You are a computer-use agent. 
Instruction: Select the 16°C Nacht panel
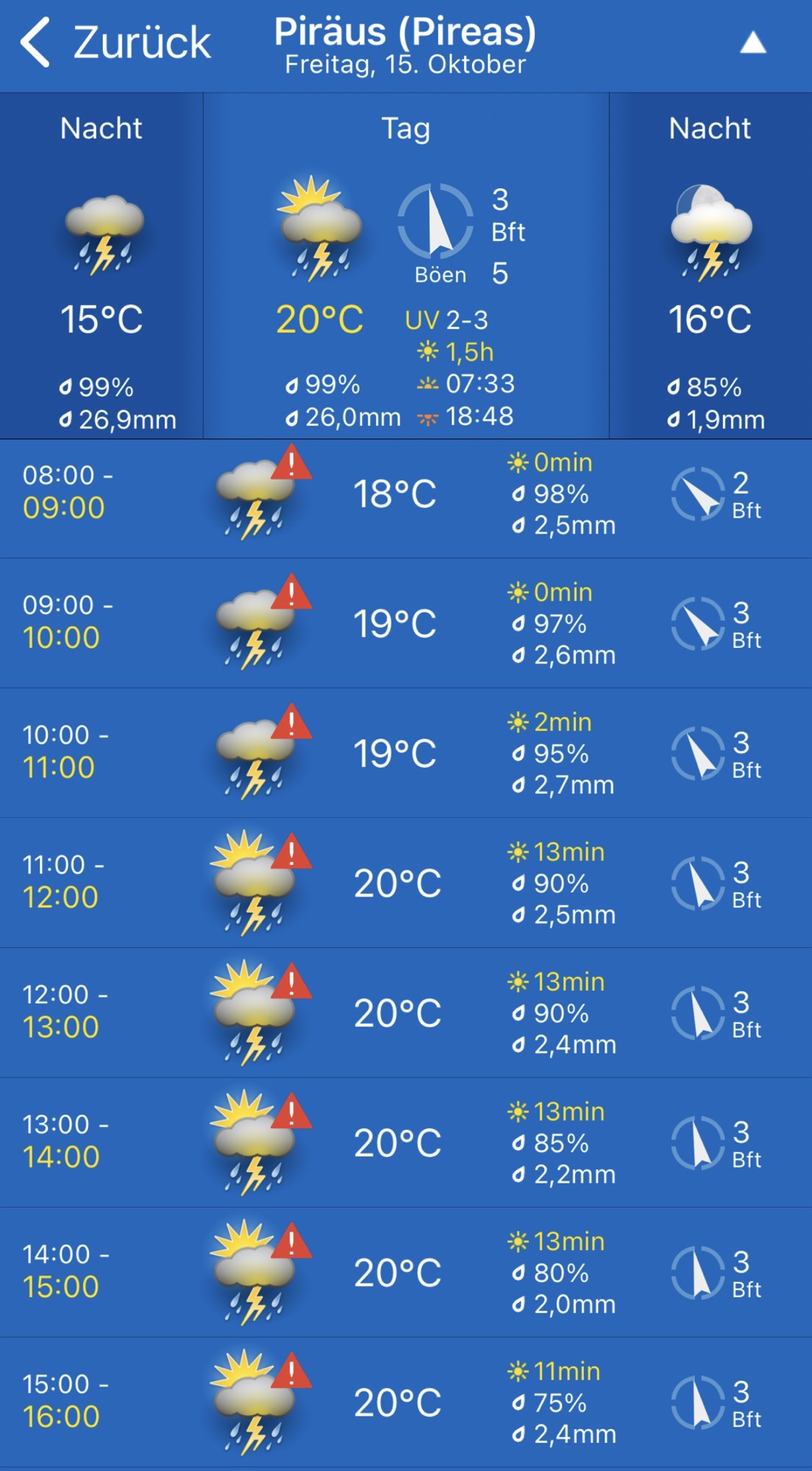[710, 266]
